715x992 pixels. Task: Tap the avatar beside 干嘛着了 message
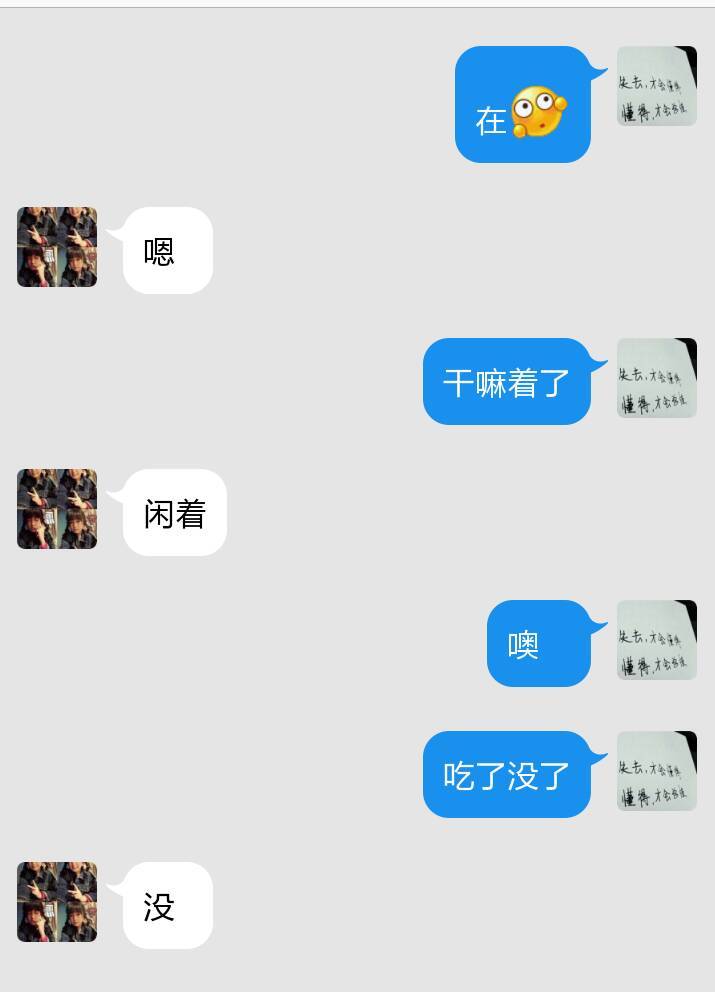(x=656, y=378)
